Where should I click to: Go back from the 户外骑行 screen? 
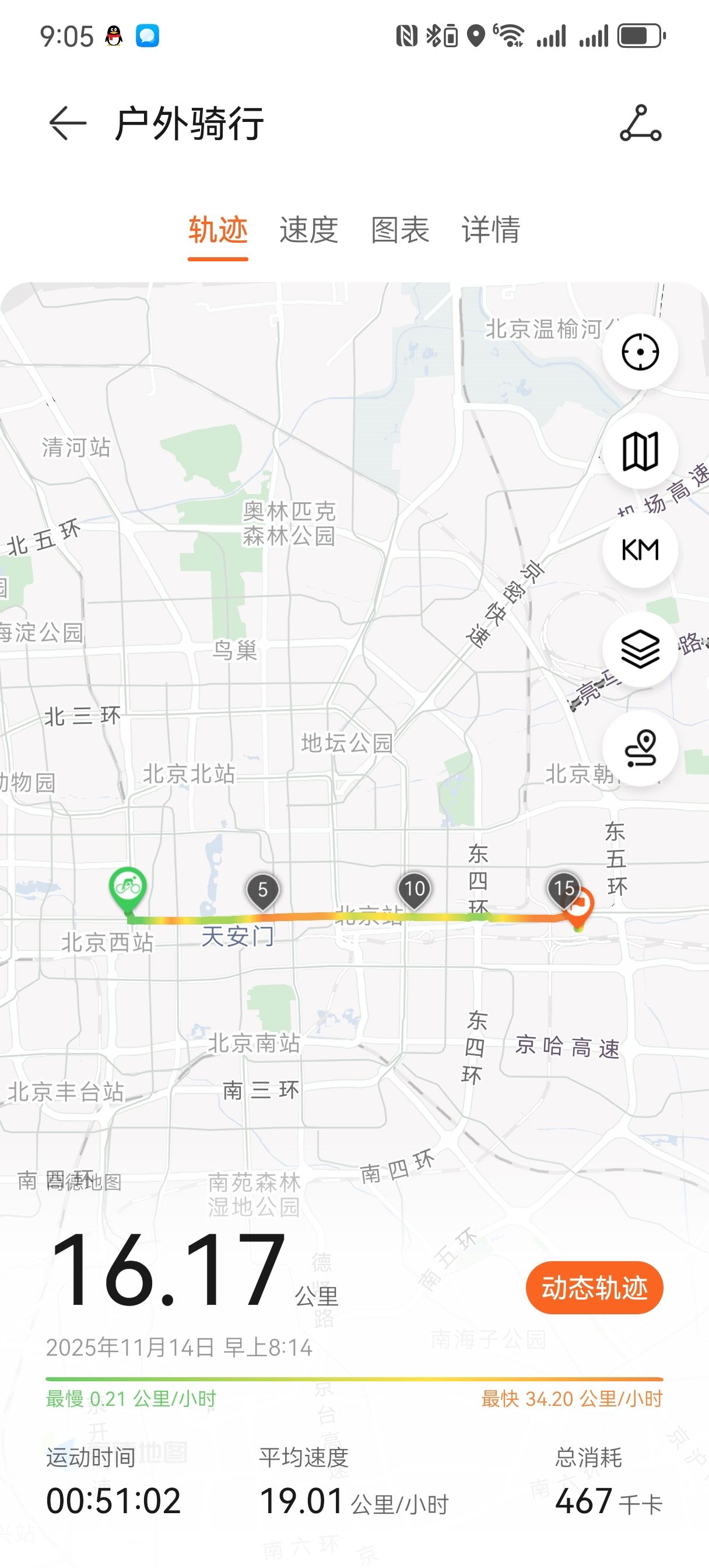(x=67, y=124)
